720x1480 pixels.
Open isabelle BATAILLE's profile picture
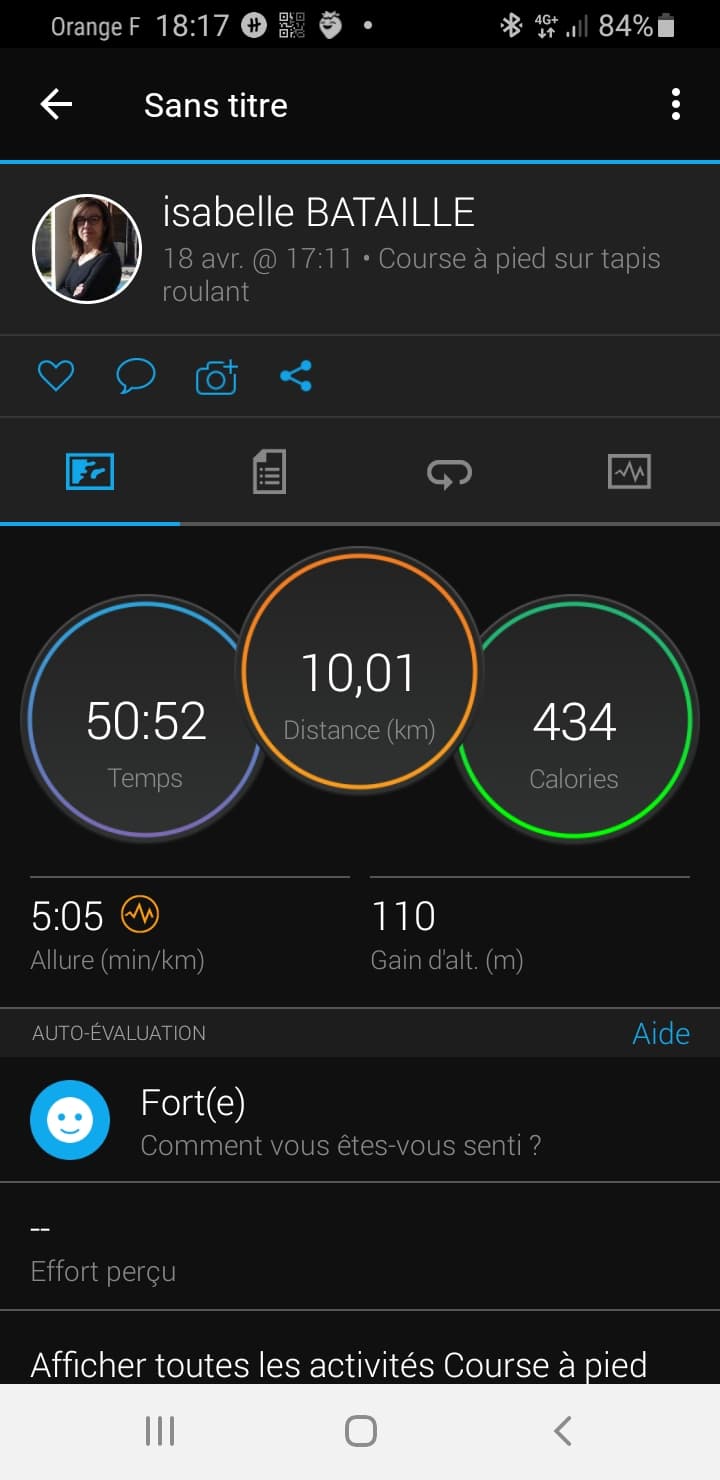click(87, 249)
